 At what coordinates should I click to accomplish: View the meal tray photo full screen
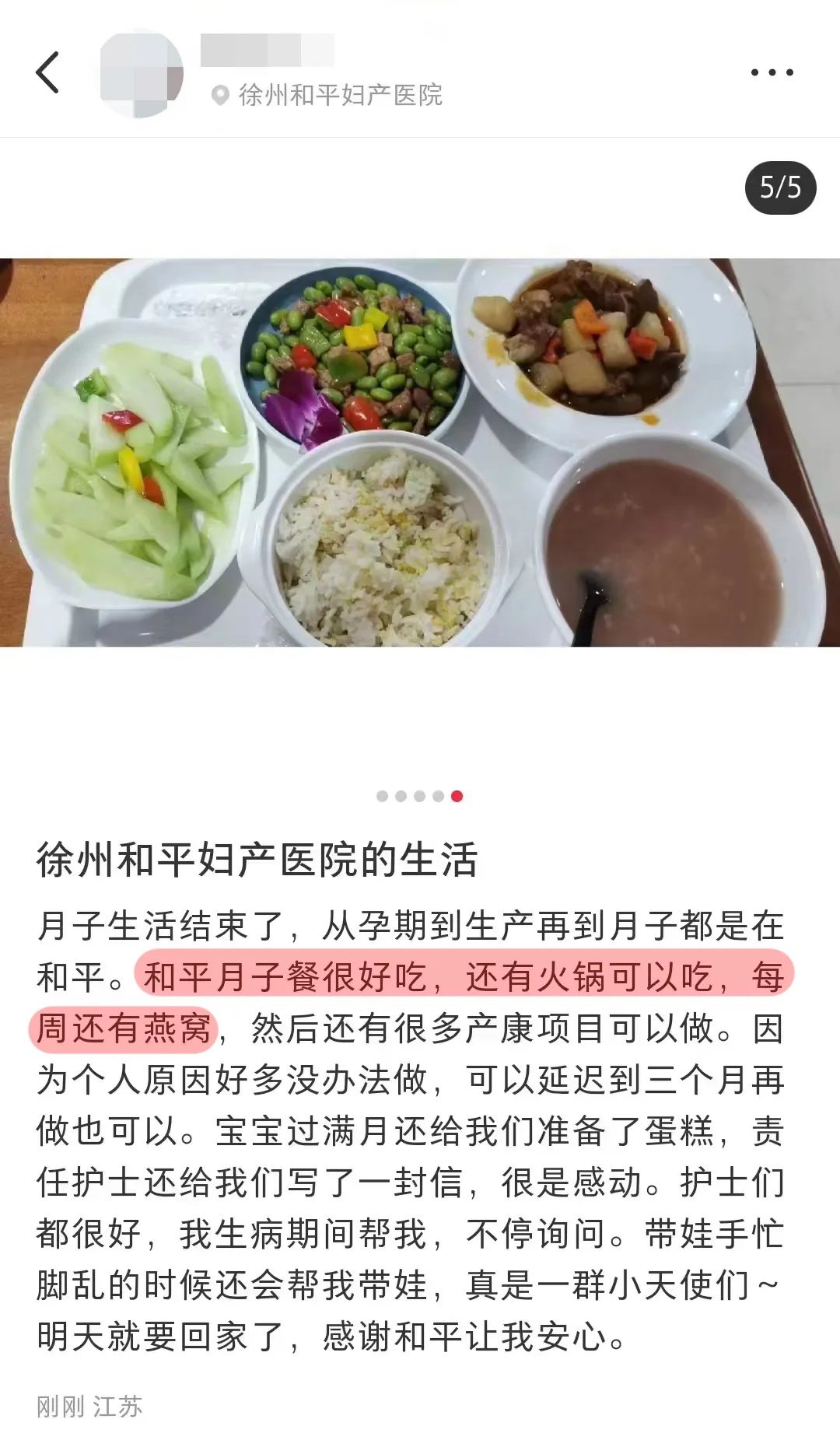point(420,452)
